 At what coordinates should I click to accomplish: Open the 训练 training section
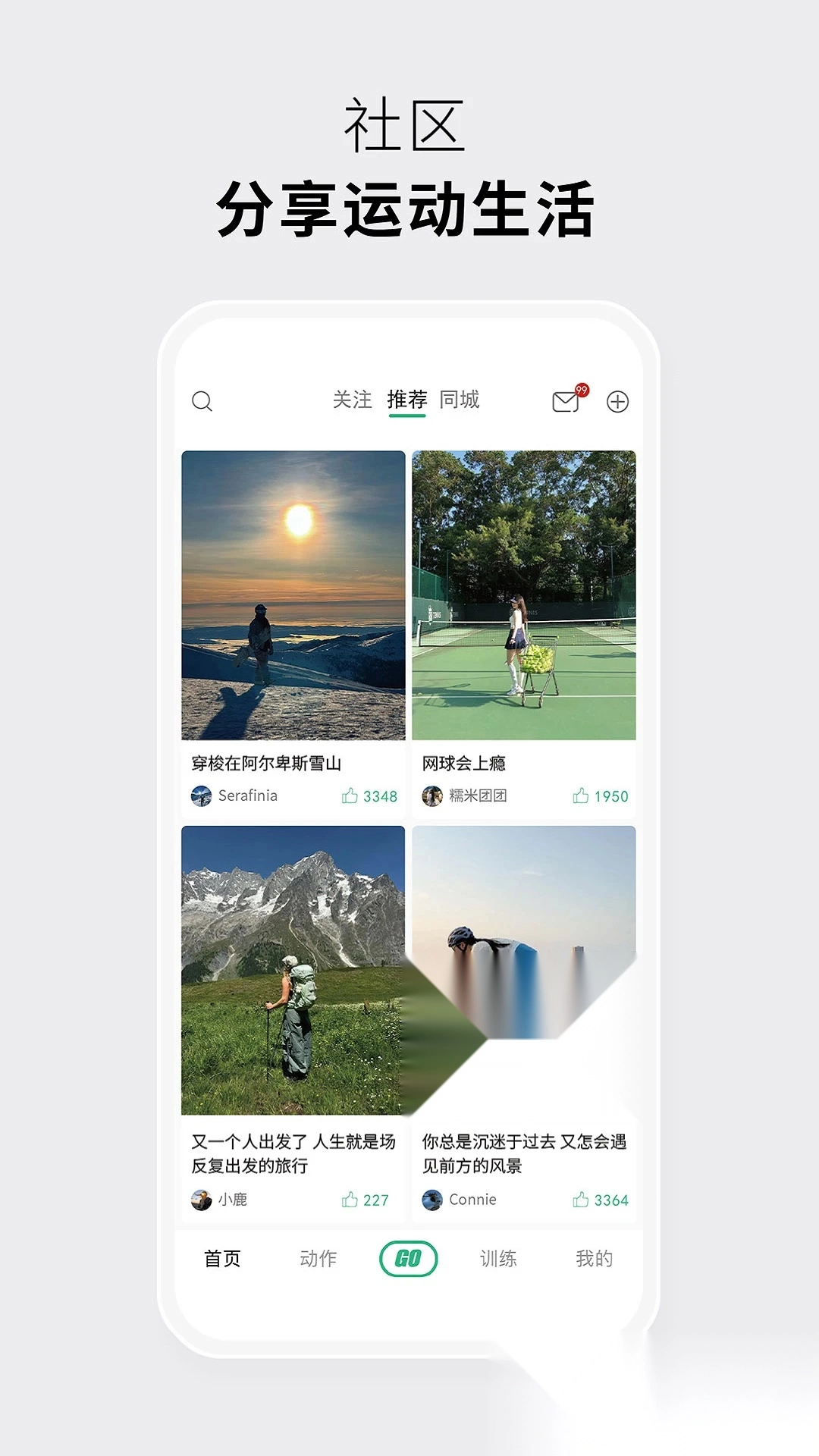(x=497, y=1258)
